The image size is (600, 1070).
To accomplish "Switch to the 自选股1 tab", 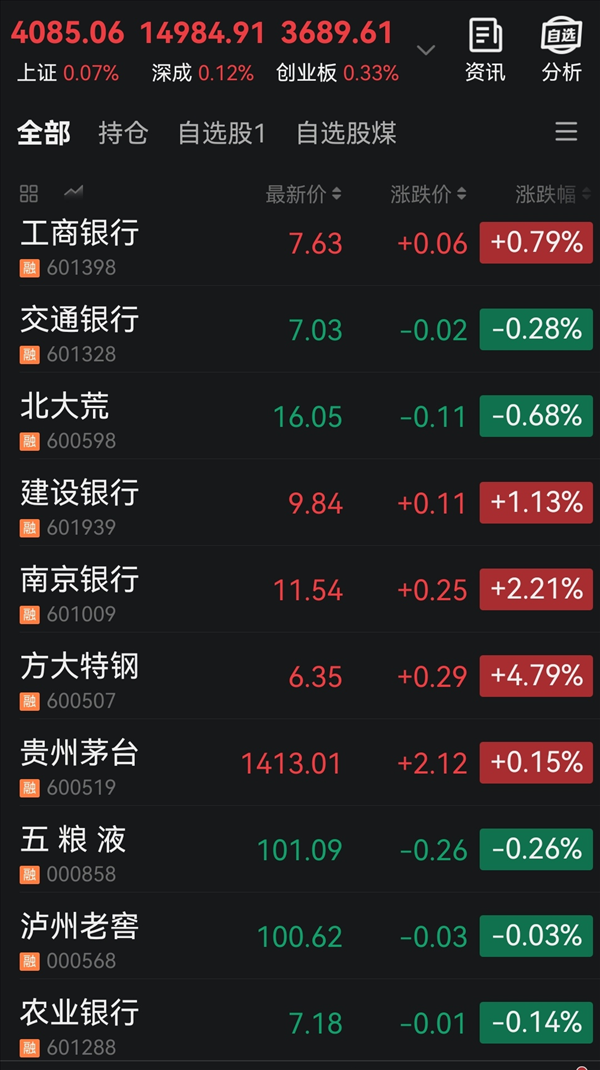I will 222,133.
